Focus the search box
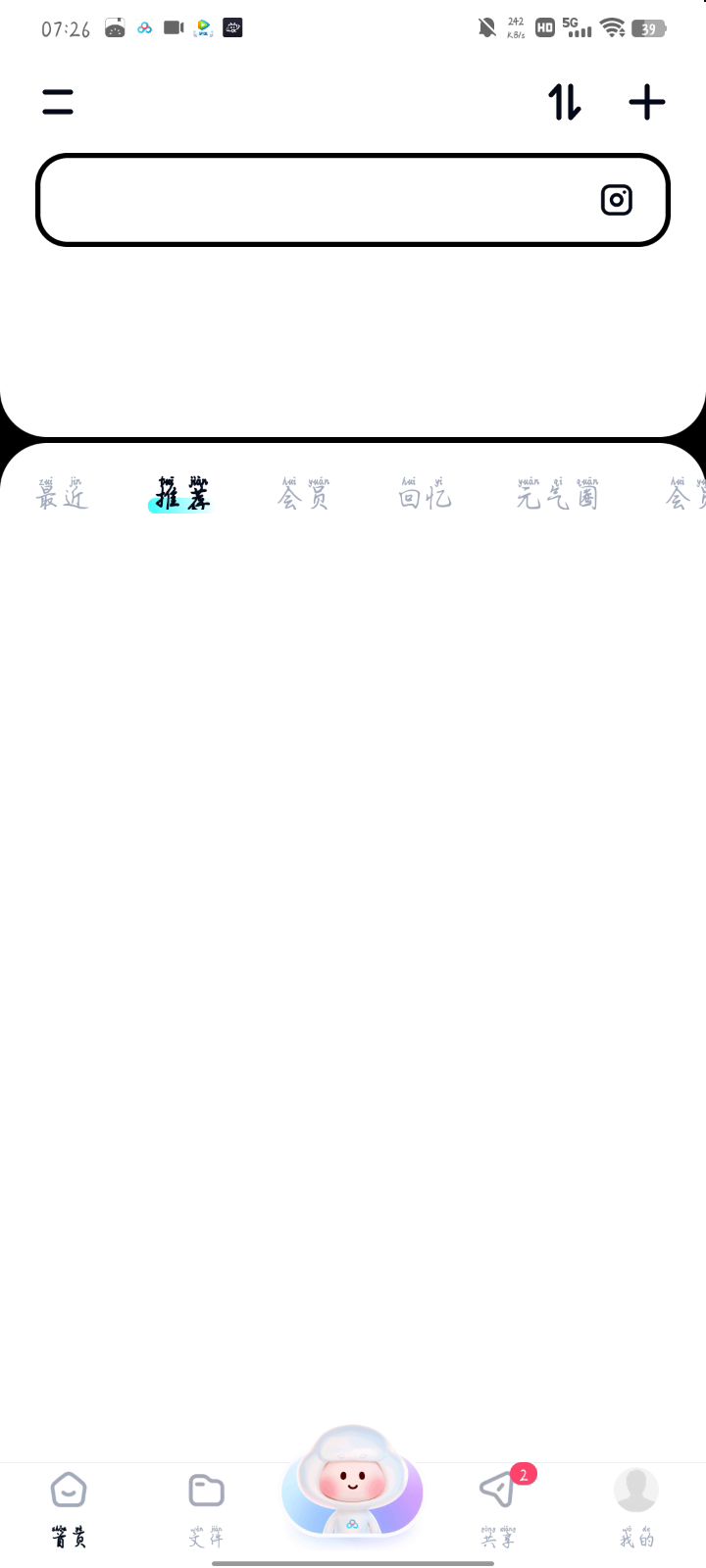706x1568 pixels. (x=314, y=200)
